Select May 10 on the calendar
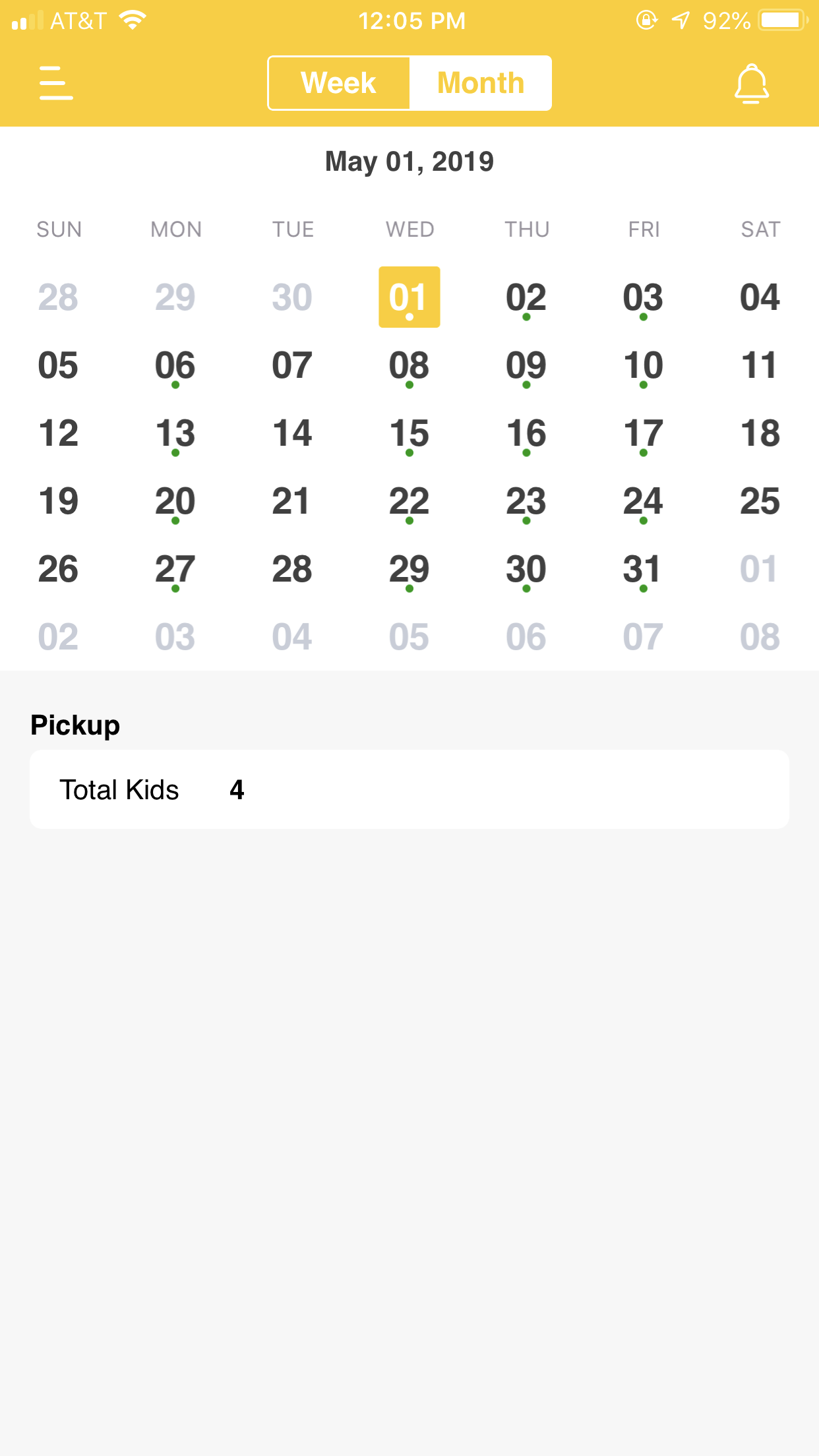The width and height of the screenshot is (819, 1456). coord(643,365)
